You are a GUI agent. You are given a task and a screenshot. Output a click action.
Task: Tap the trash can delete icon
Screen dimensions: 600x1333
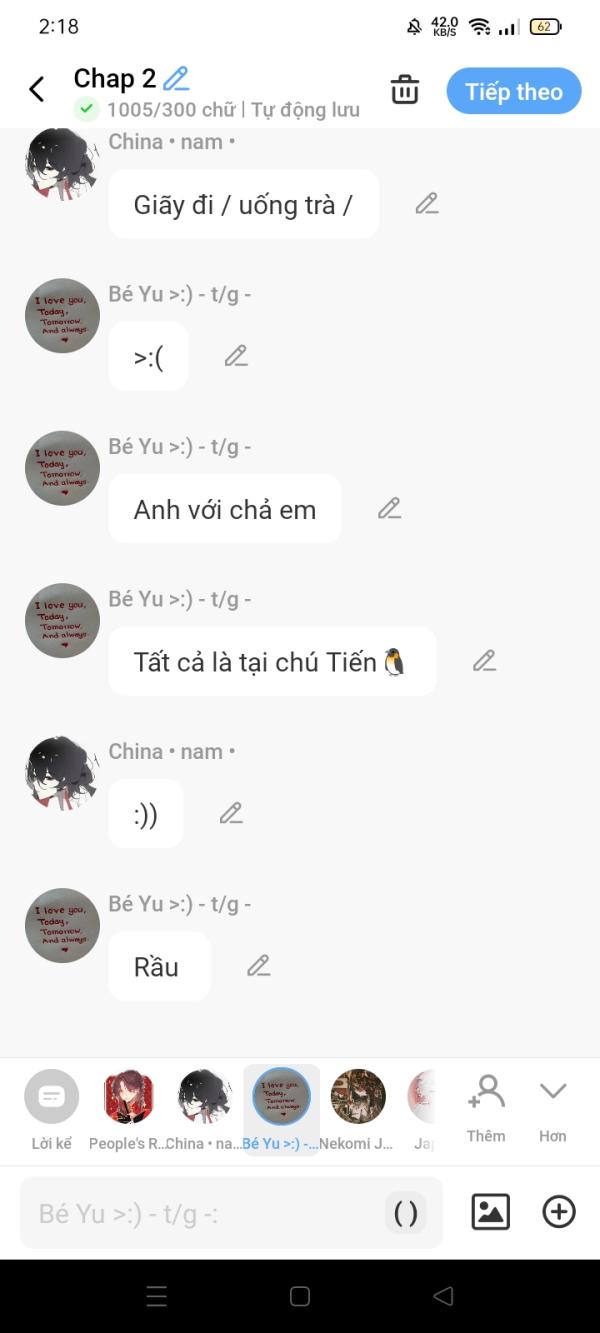pyautogui.click(x=405, y=90)
